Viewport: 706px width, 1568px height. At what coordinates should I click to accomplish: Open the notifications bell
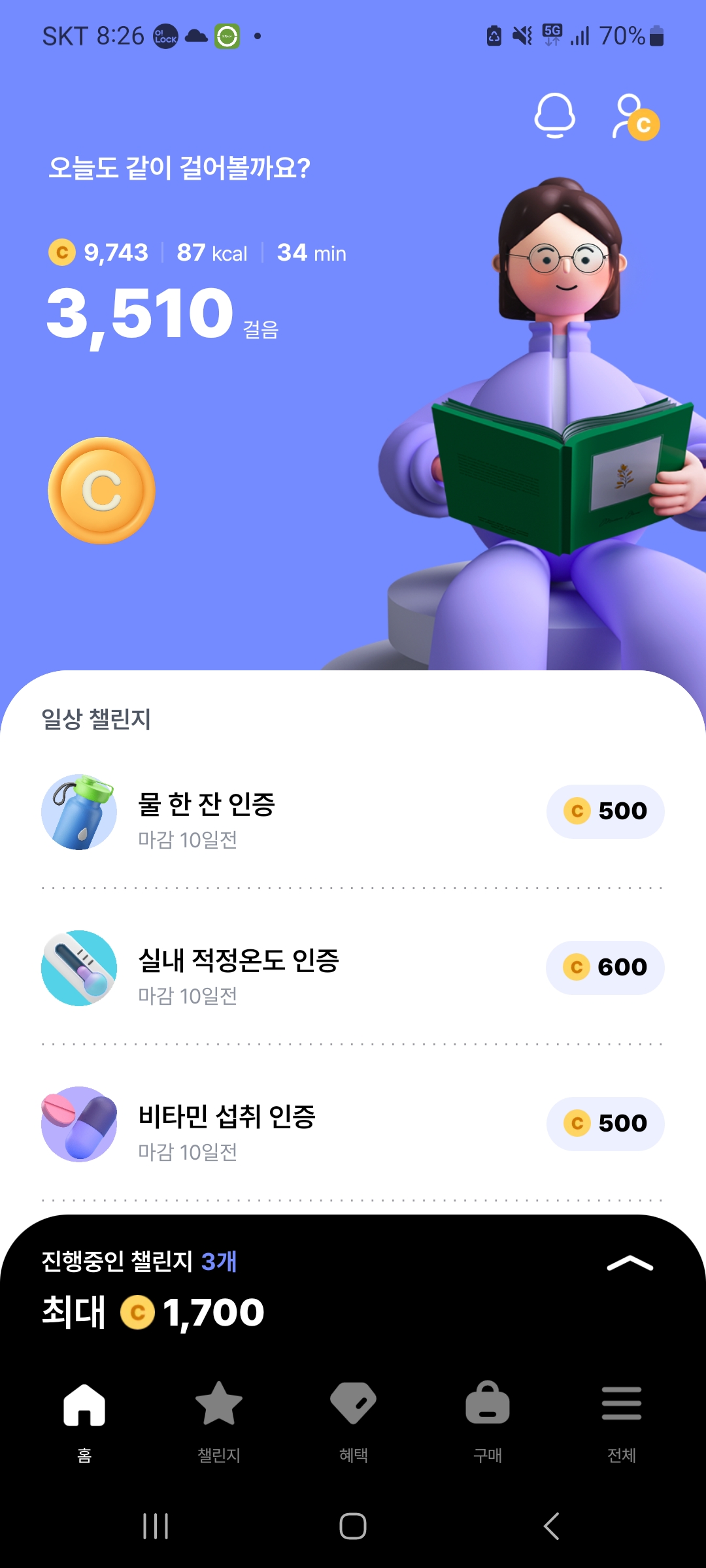point(554,116)
